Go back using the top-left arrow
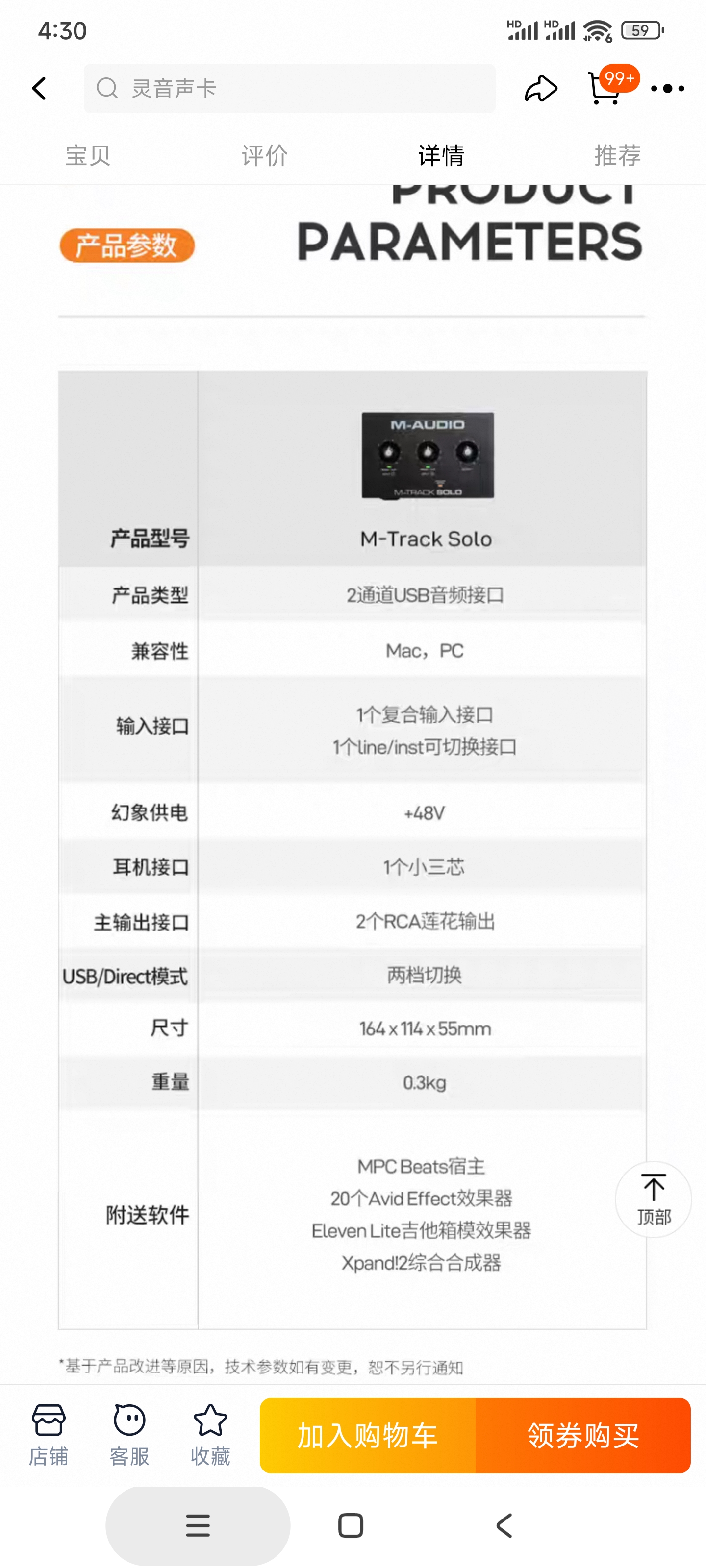The height and width of the screenshot is (1568, 706). (x=39, y=89)
